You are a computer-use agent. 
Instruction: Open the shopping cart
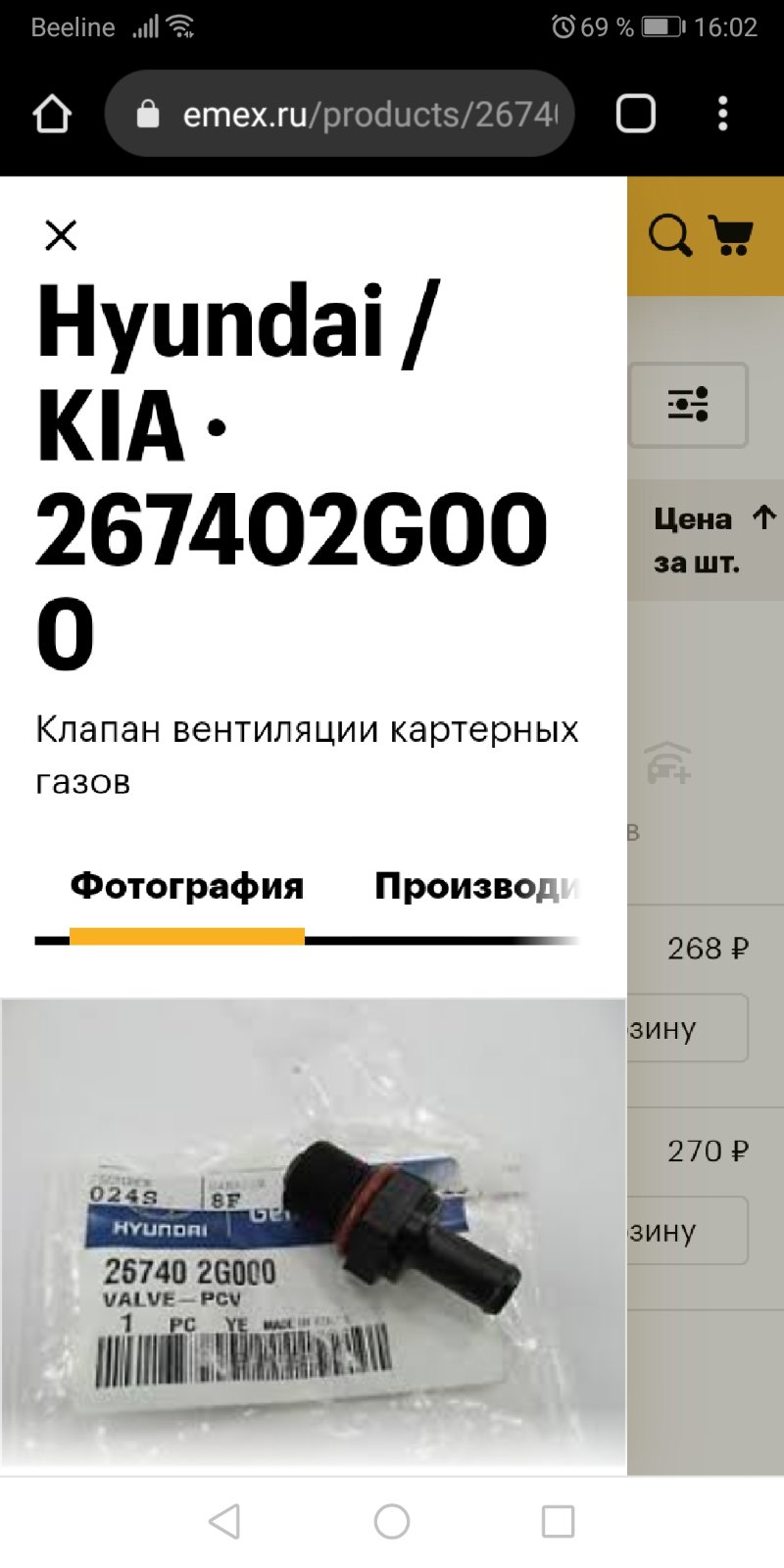click(x=731, y=236)
